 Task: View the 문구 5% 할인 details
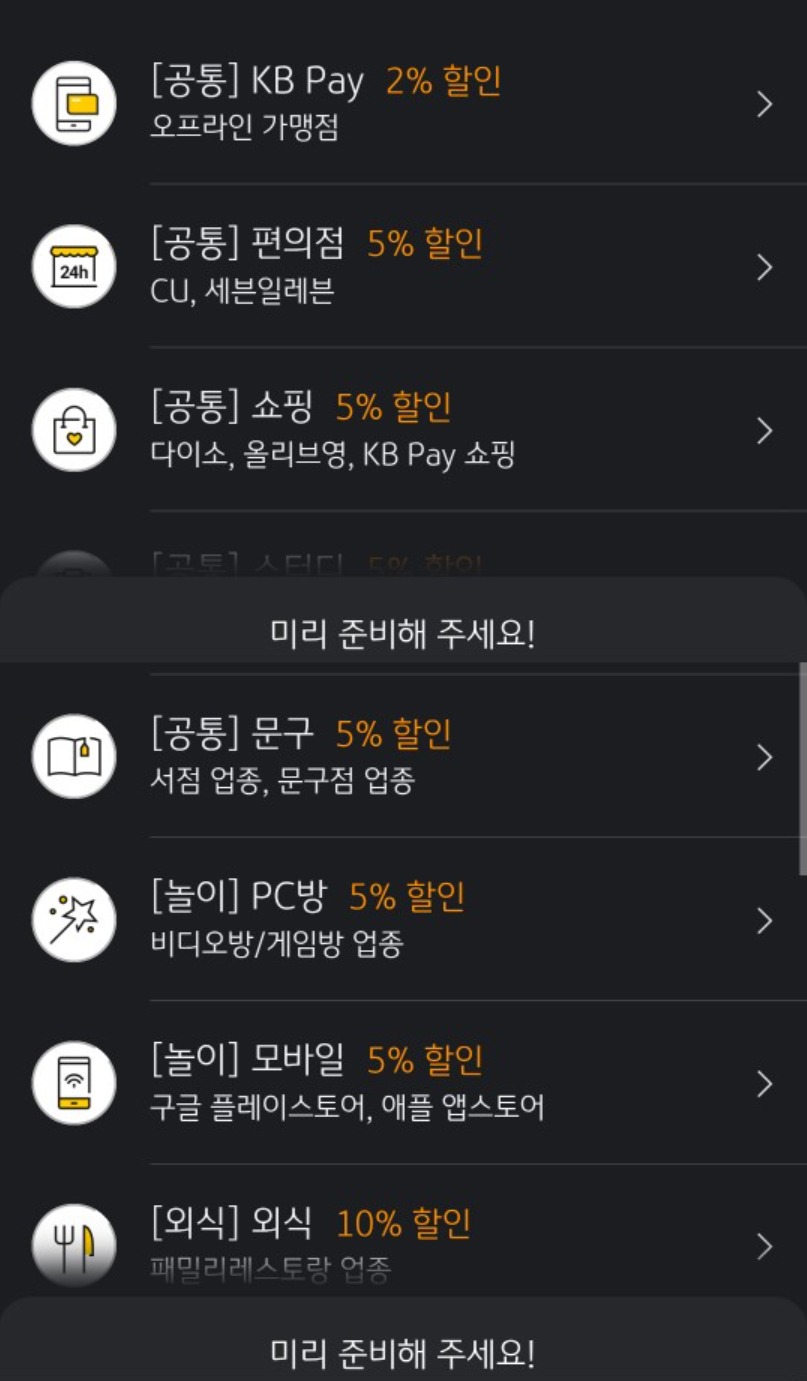pyautogui.click(x=403, y=756)
